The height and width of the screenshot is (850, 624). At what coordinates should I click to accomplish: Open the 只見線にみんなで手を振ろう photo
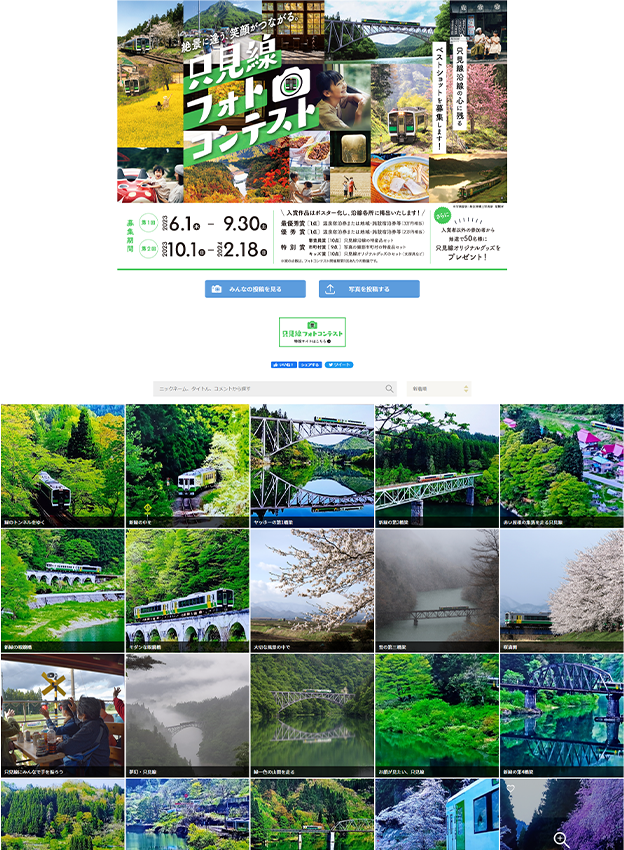click(62, 715)
